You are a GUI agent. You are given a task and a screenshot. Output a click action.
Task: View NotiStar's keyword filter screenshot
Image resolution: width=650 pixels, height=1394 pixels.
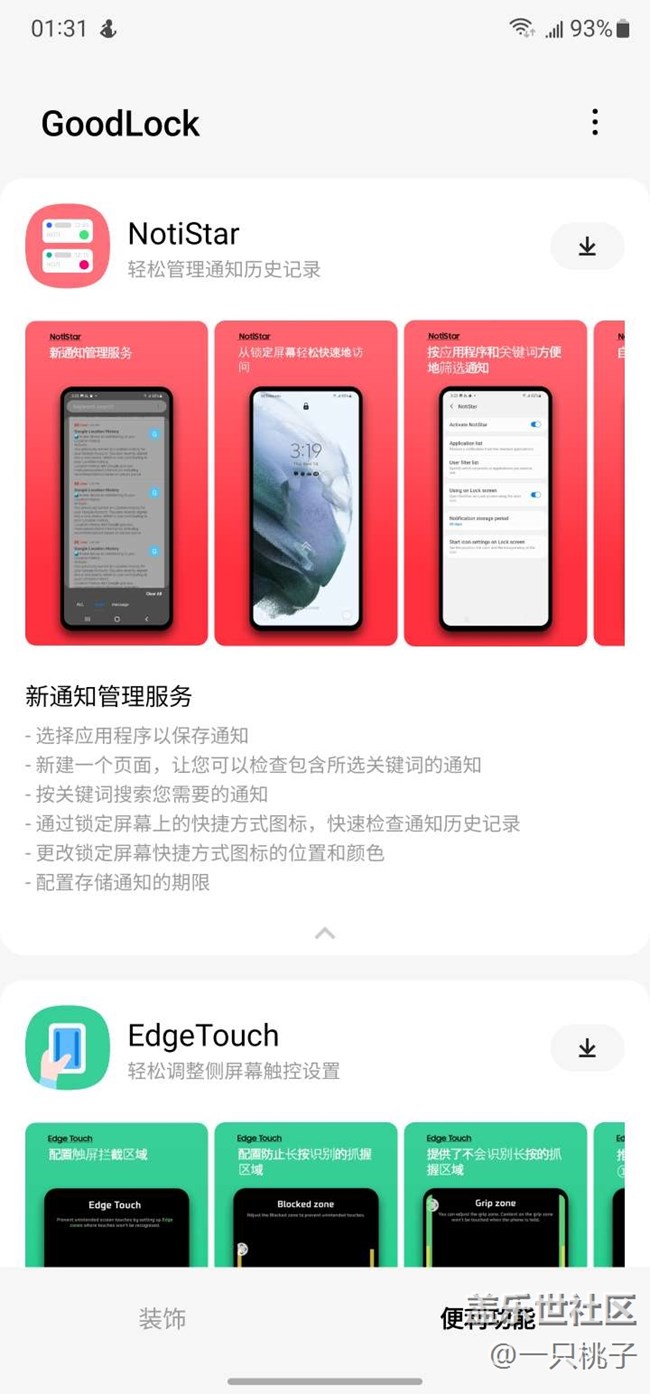495,483
